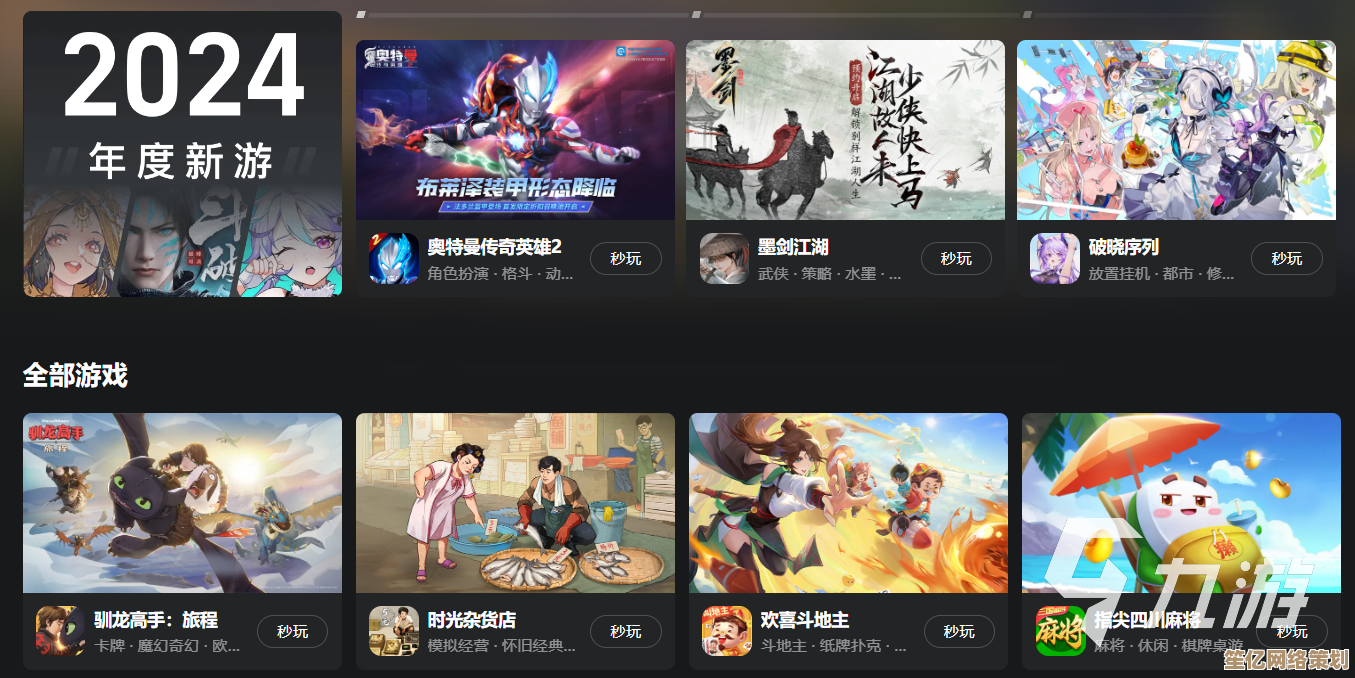
Task: Start 破晓序列 with 秒玩 button
Action: (x=1286, y=258)
